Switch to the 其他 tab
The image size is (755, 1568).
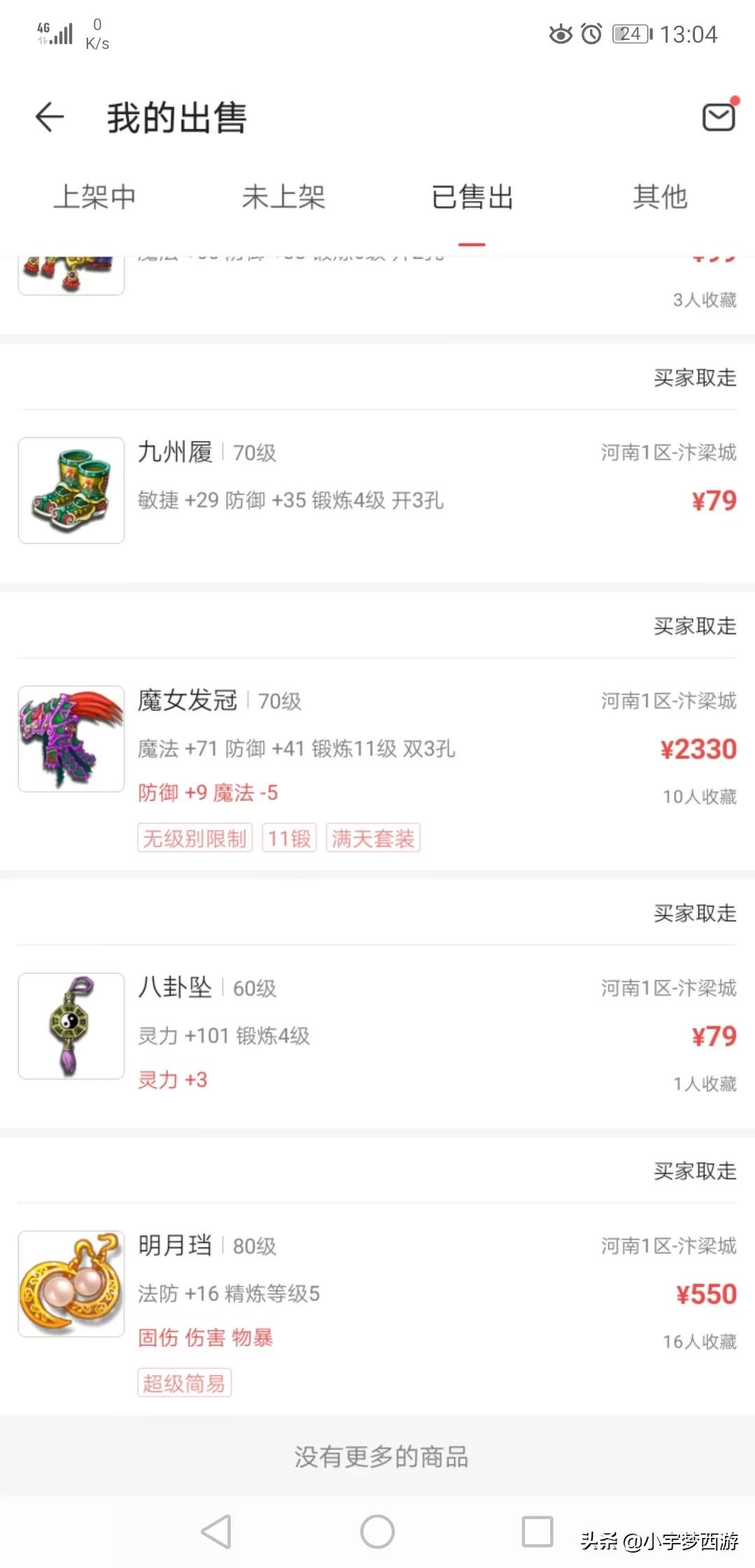(x=660, y=198)
